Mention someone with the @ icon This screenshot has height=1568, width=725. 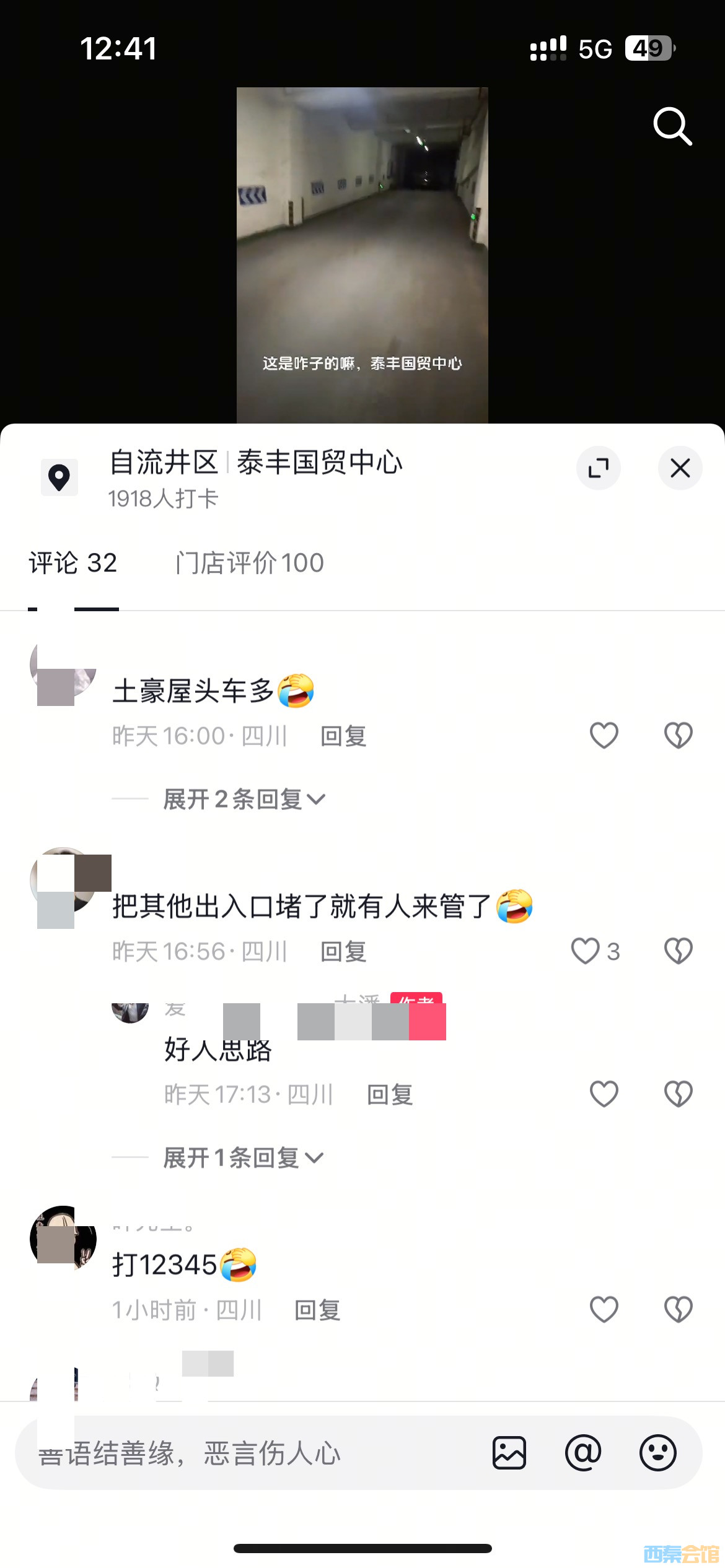coord(583,1453)
